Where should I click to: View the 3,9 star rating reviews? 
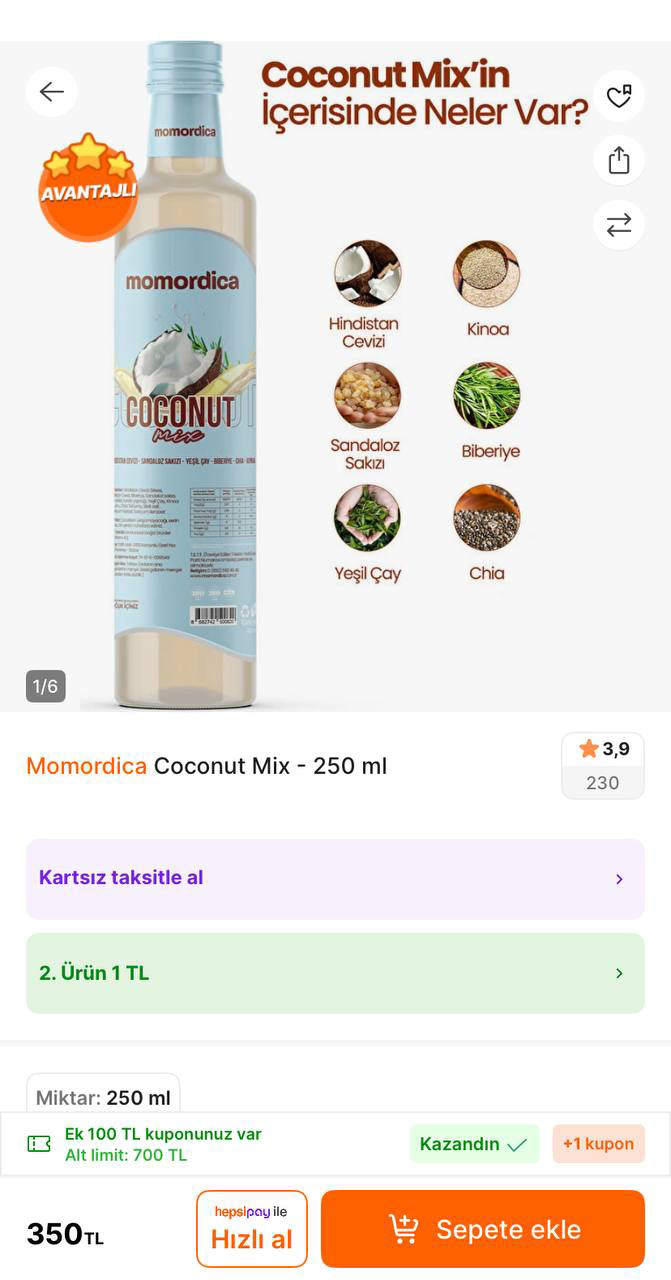click(603, 765)
